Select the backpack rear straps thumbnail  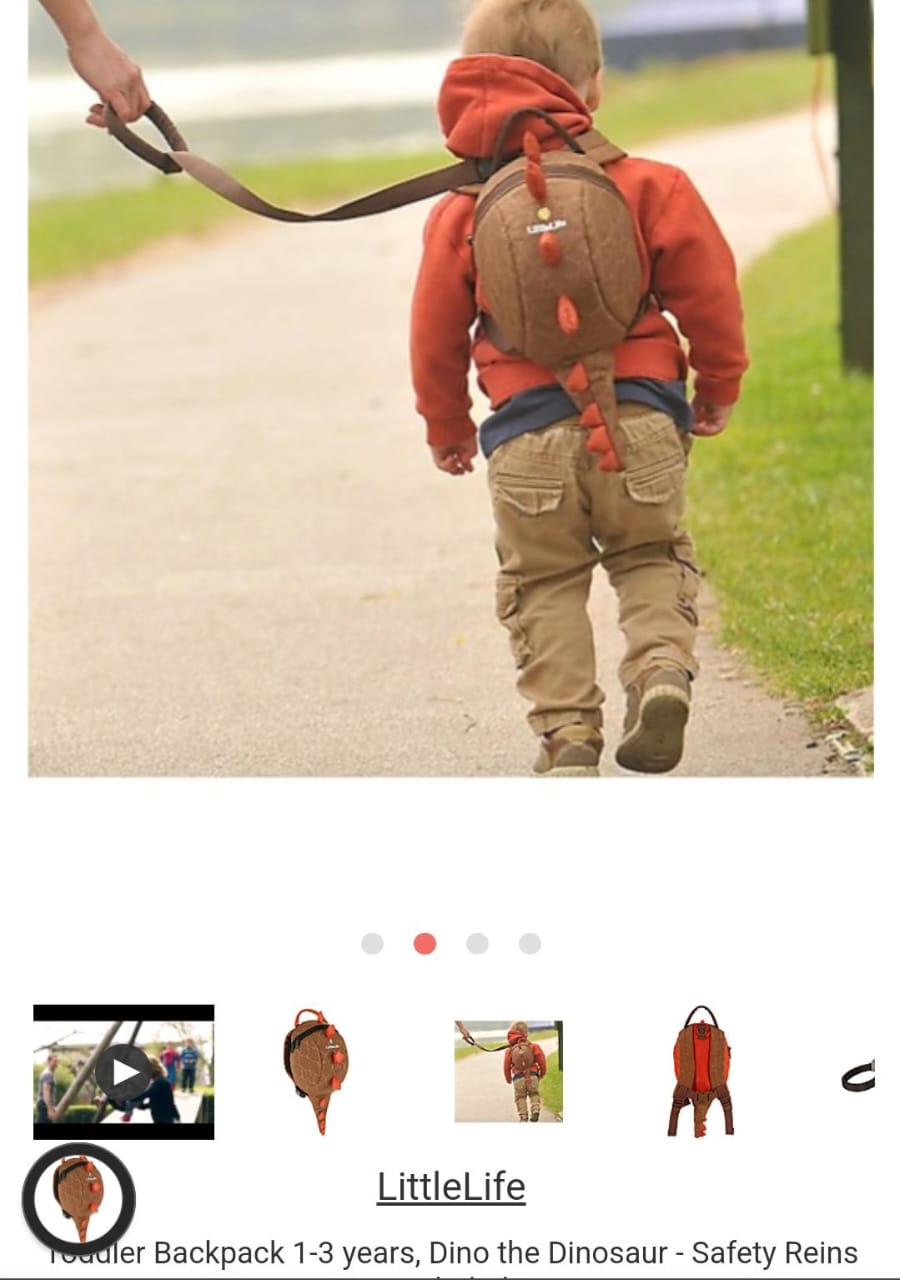(700, 1072)
